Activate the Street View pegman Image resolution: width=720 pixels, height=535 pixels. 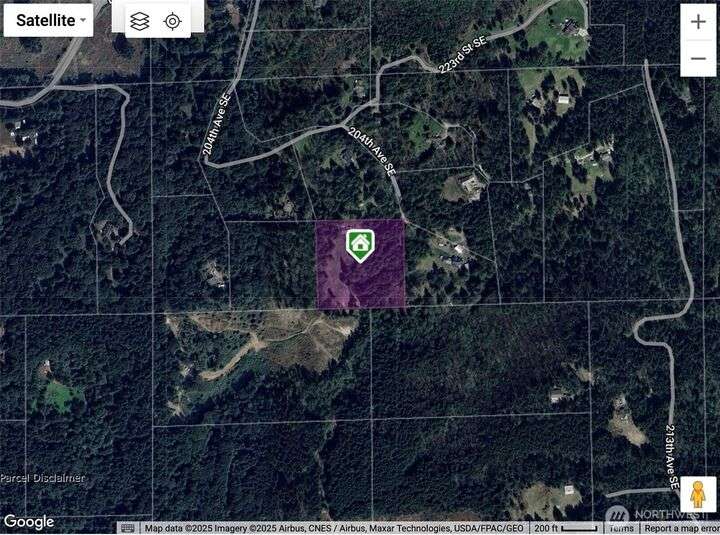(x=698, y=494)
